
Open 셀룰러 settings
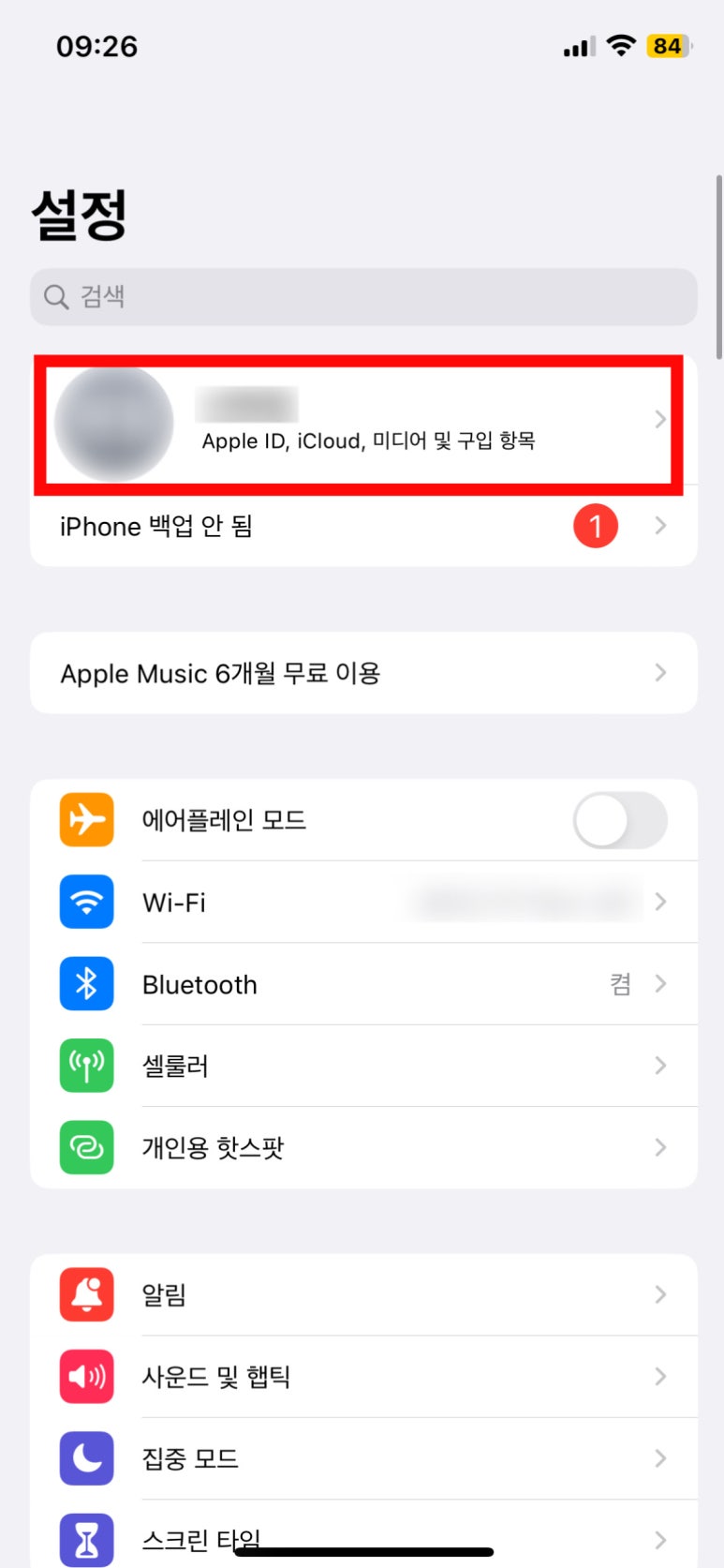[363, 1066]
